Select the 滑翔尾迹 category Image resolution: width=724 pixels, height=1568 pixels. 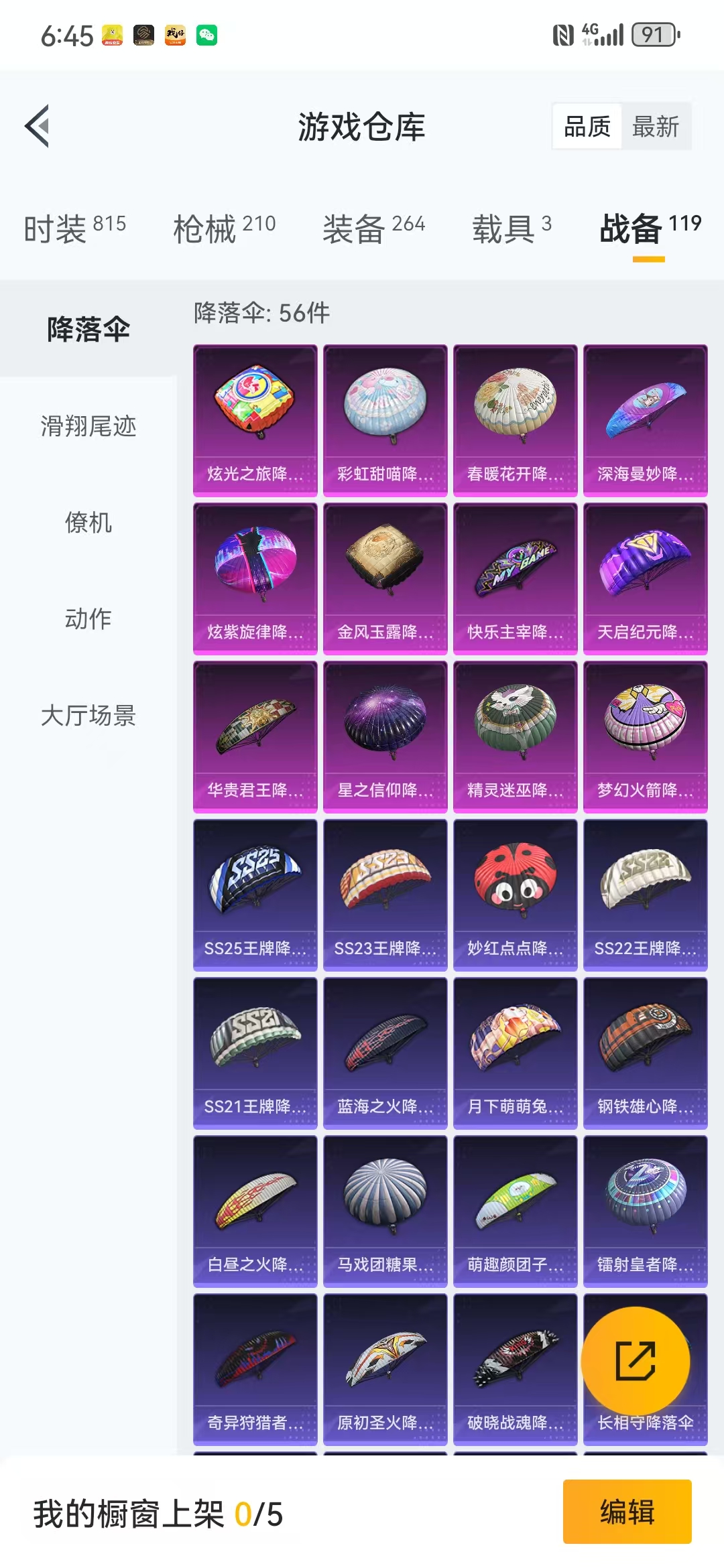point(88,426)
